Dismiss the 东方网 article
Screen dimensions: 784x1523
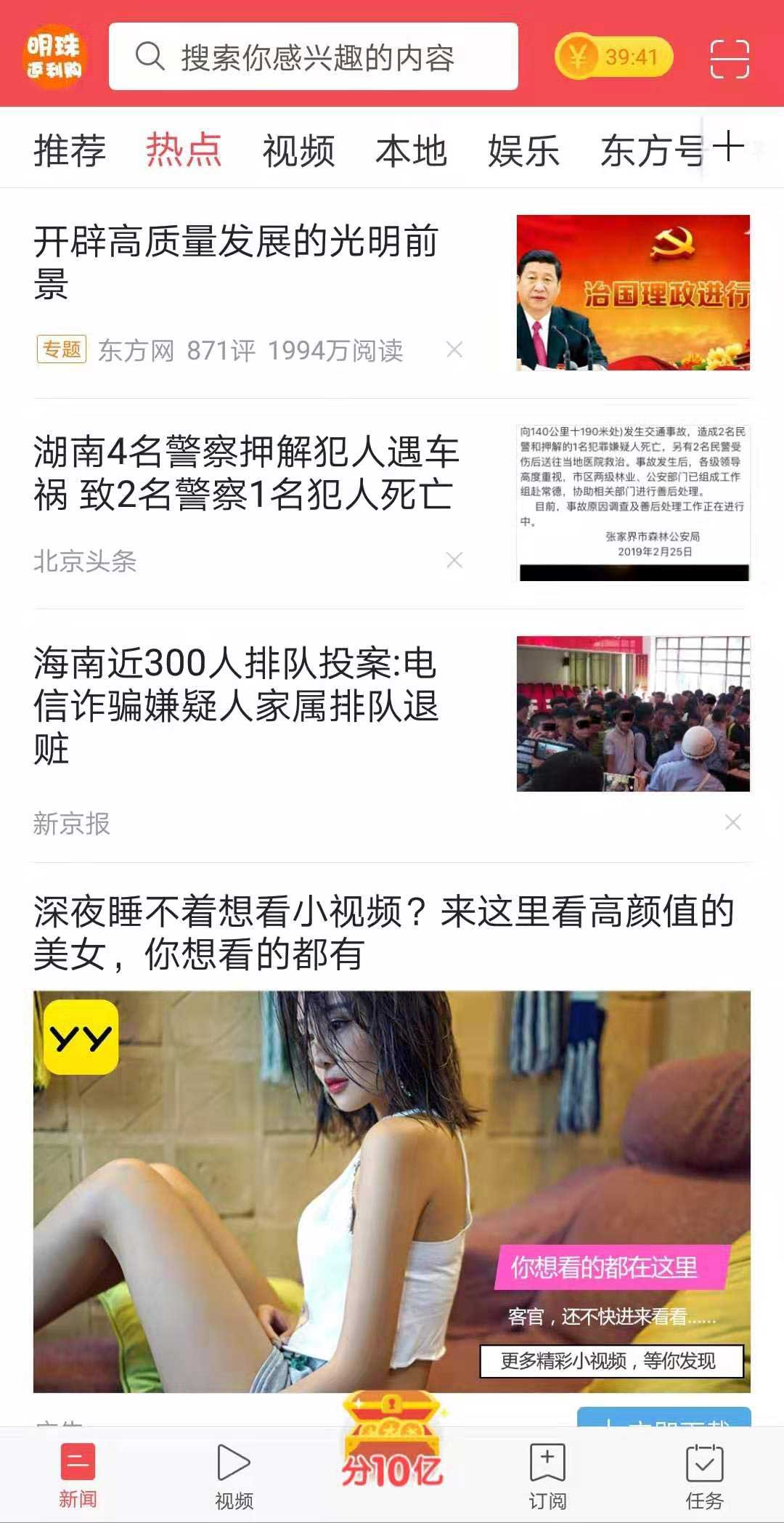(x=454, y=350)
